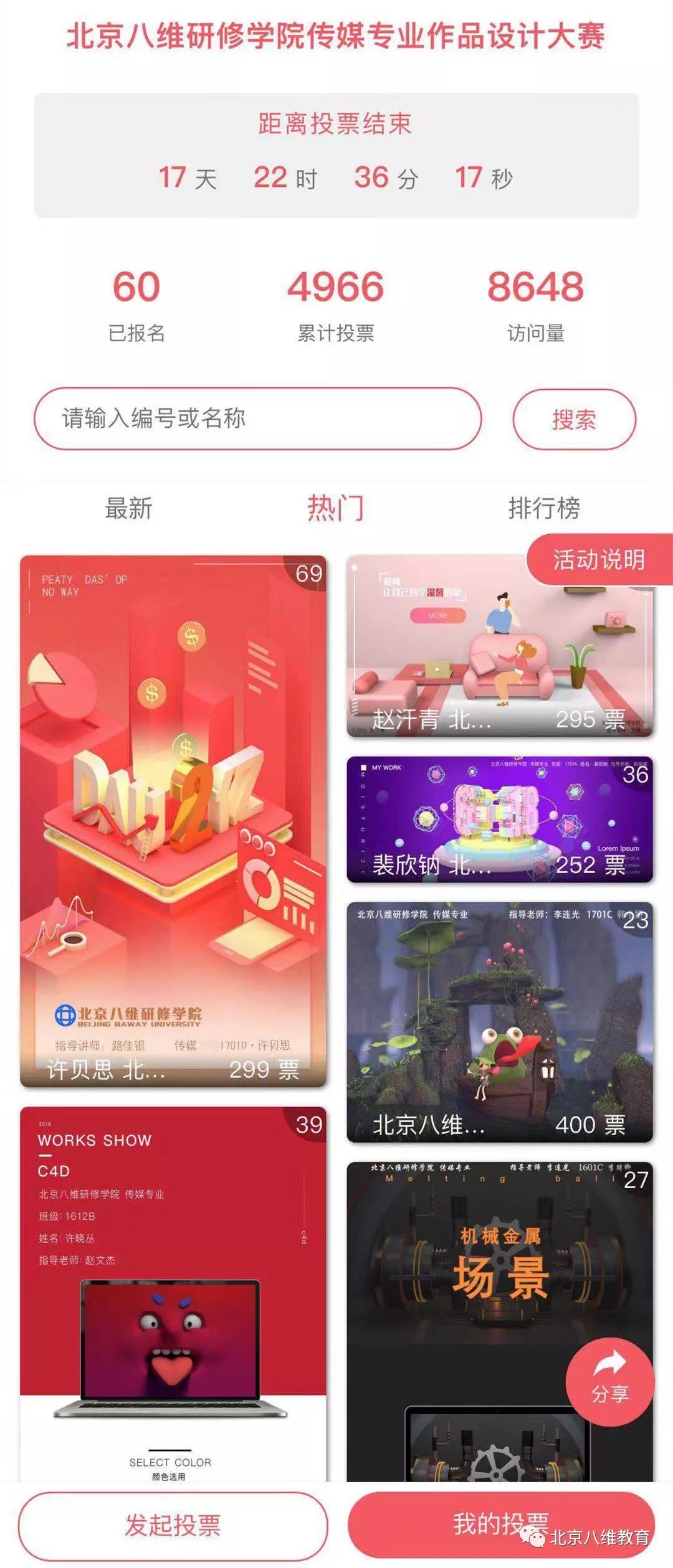Select the 热门 tab

tap(335, 508)
